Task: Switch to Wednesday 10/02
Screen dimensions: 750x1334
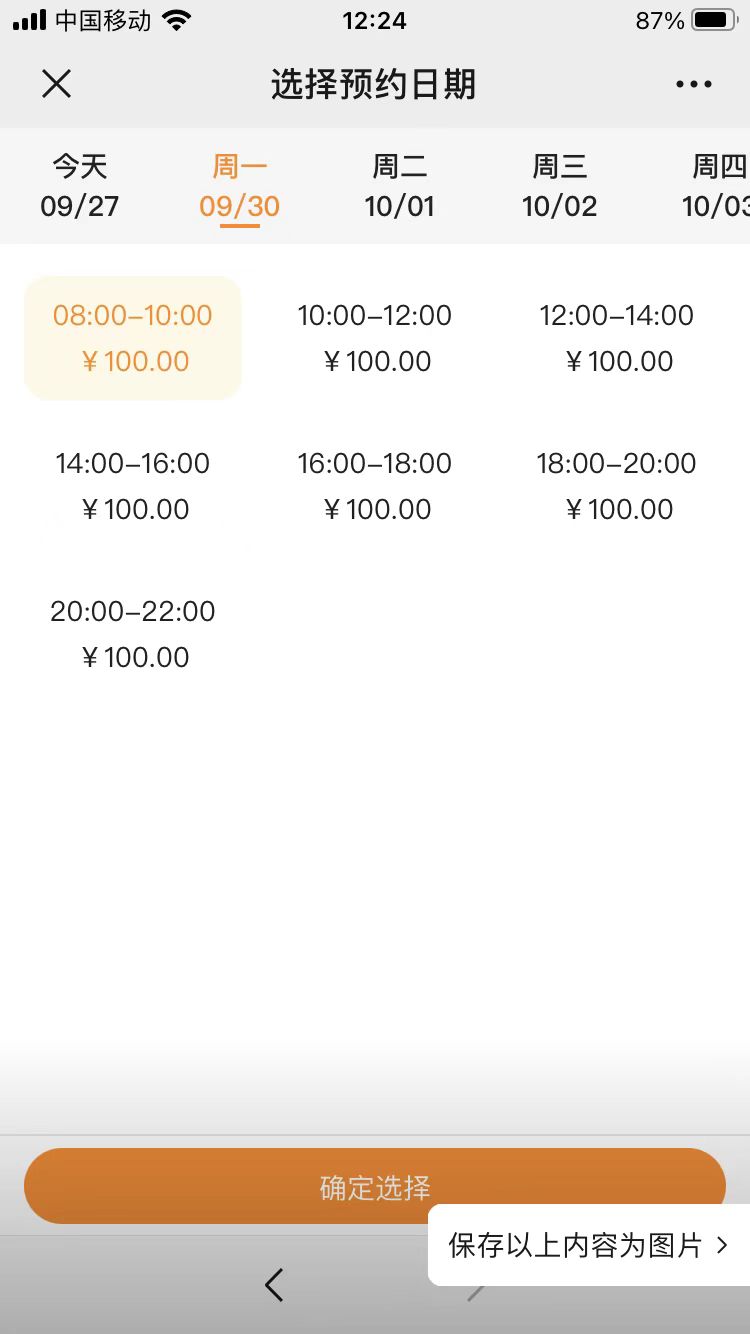Action: 560,186
